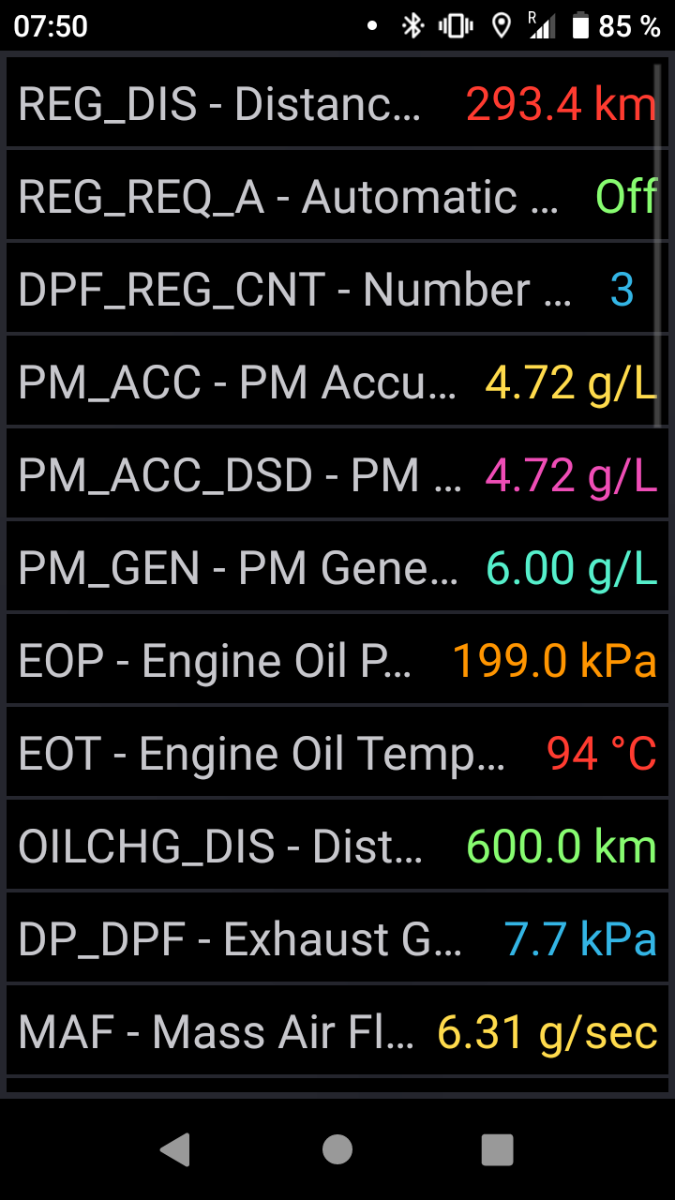This screenshot has height=1200, width=675.
Task: Open the EOP Engine Oil Pressure row
Action: tap(337, 661)
